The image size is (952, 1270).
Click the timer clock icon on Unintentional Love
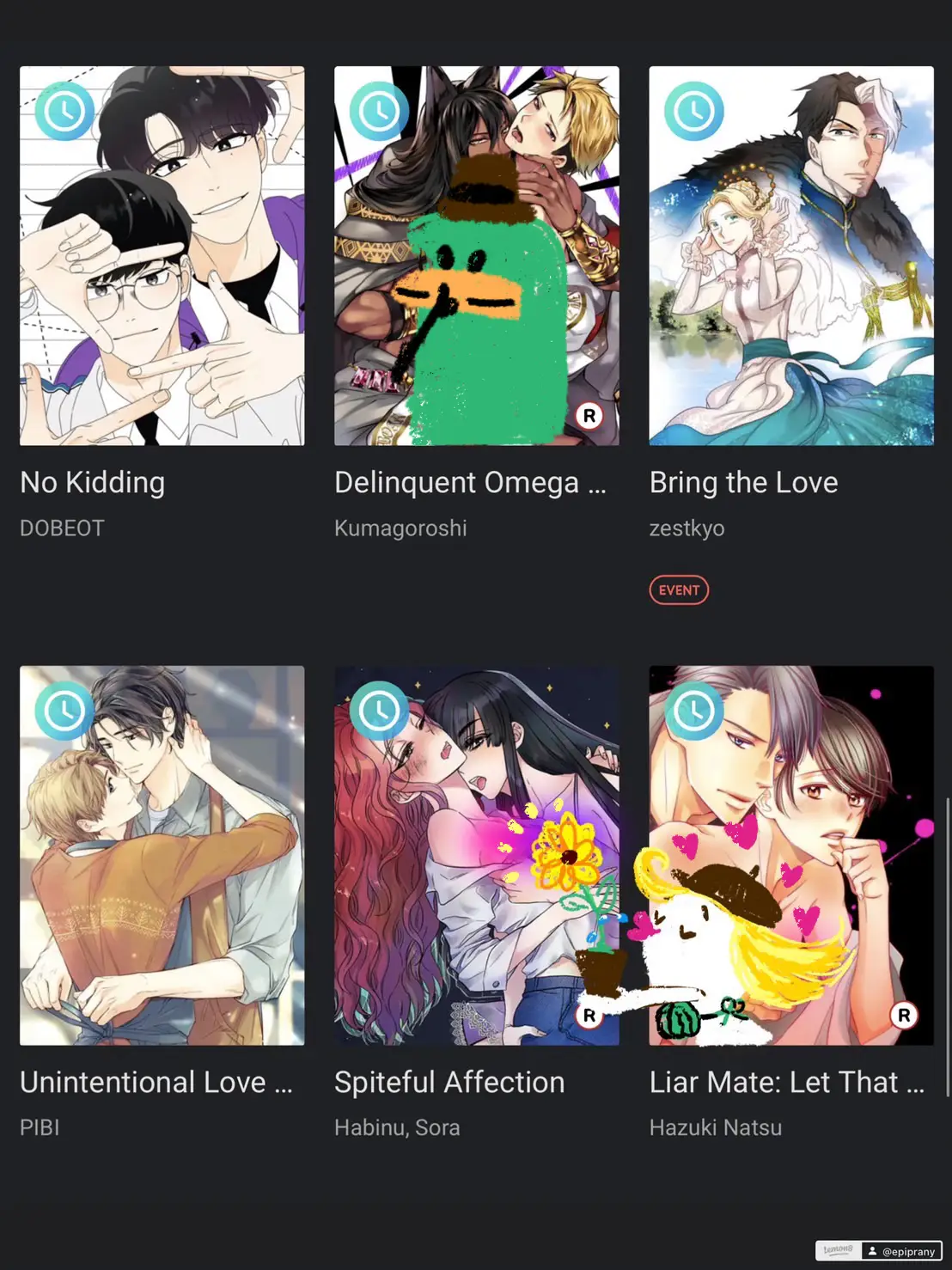click(64, 711)
